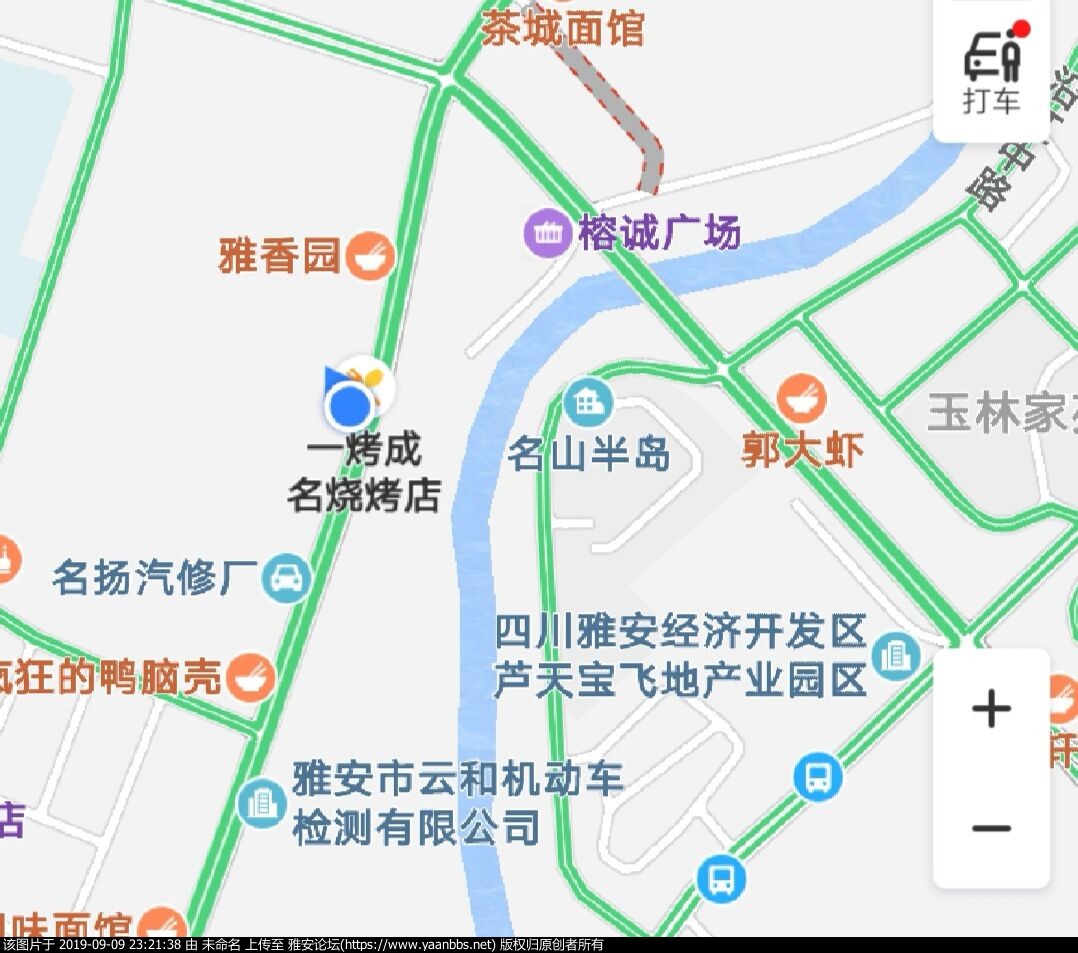Tap the 一烤成名烧烤店 marker
Image resolution: width=1078 pixels, height=953 pixels.
coord(367,384)
